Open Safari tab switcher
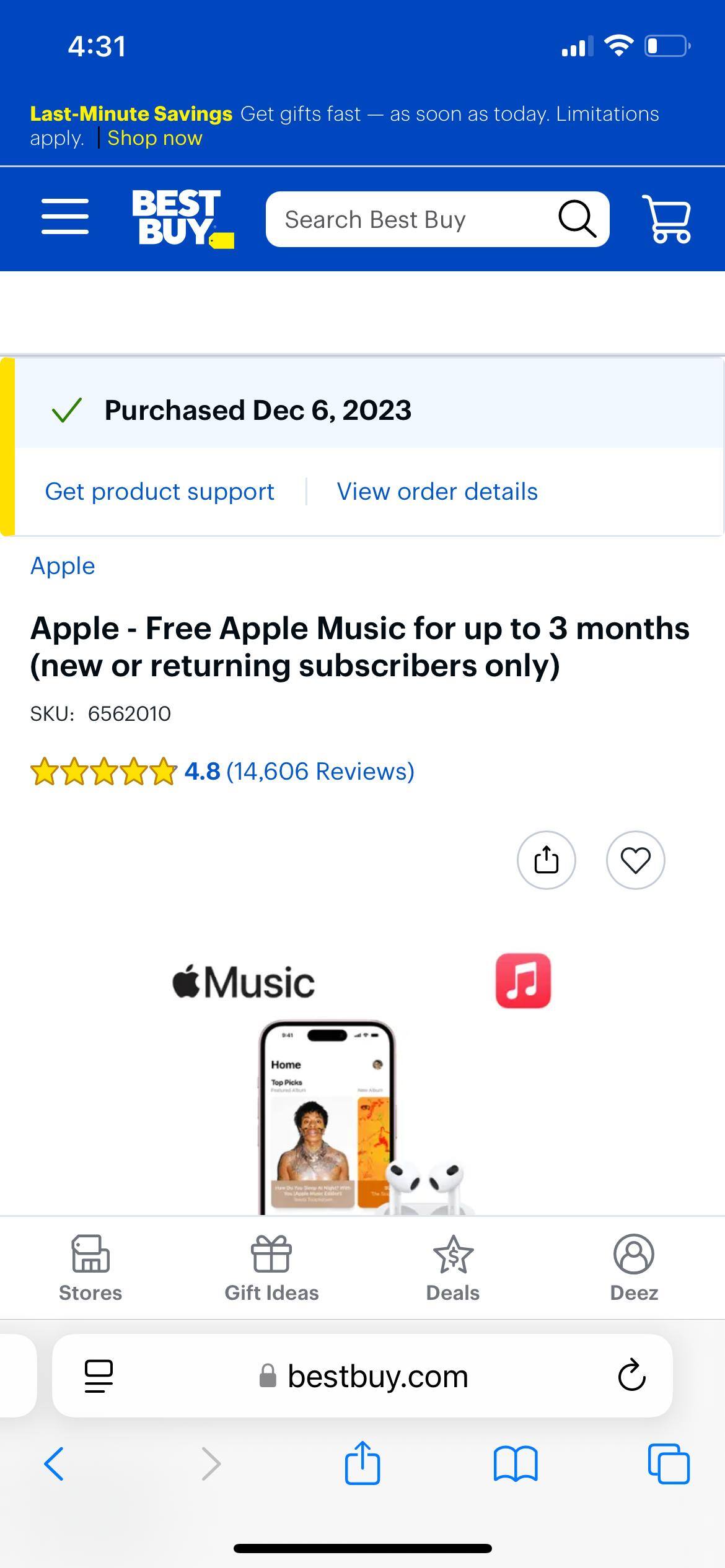 (670, 1465)
